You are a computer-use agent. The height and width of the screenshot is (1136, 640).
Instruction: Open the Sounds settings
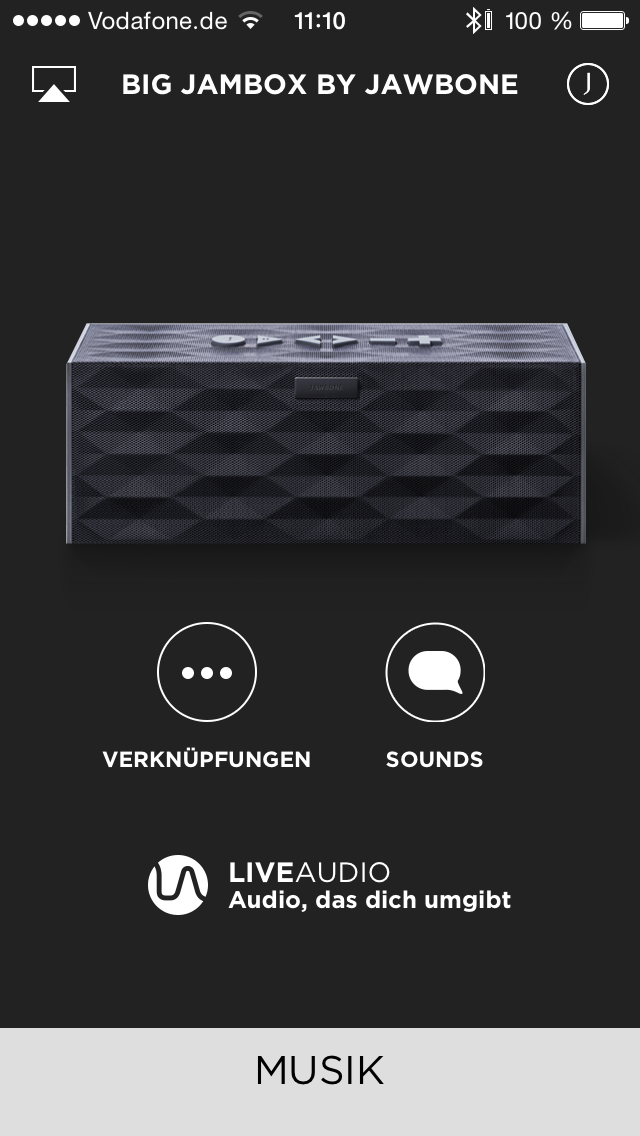(435, 672)
